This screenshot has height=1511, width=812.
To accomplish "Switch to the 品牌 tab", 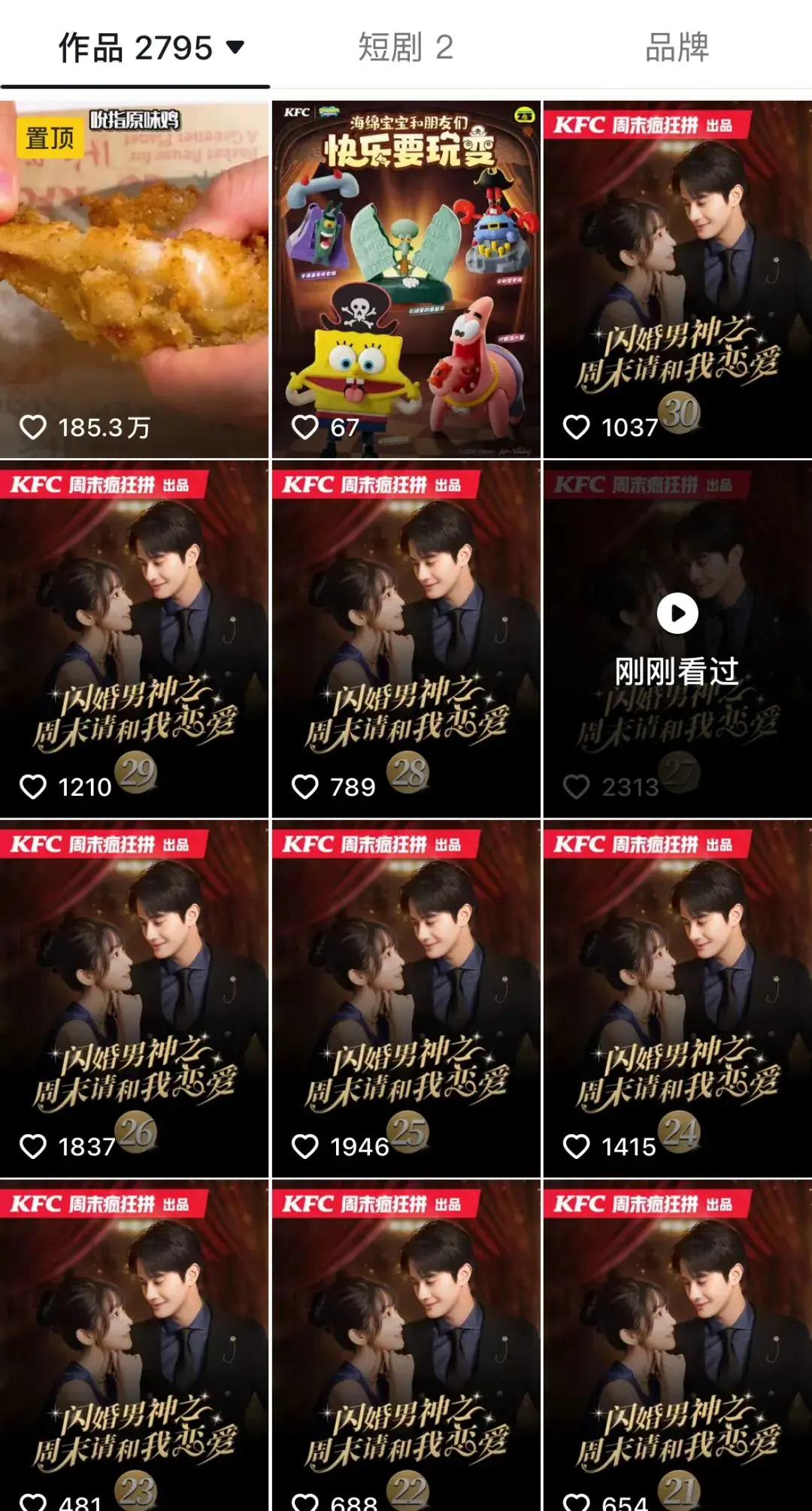I will pos(677,48).
